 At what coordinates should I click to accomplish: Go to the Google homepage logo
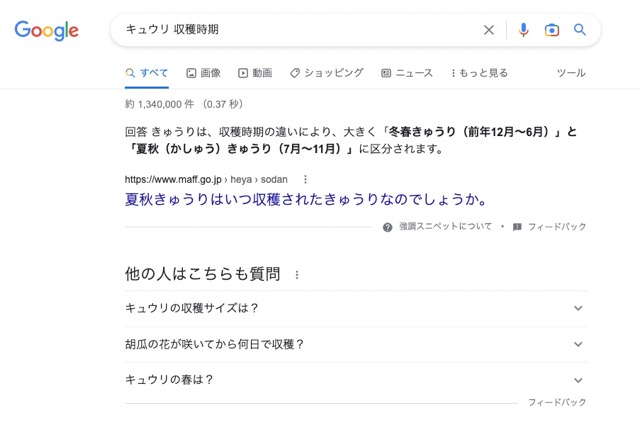(x=46, y=30)
